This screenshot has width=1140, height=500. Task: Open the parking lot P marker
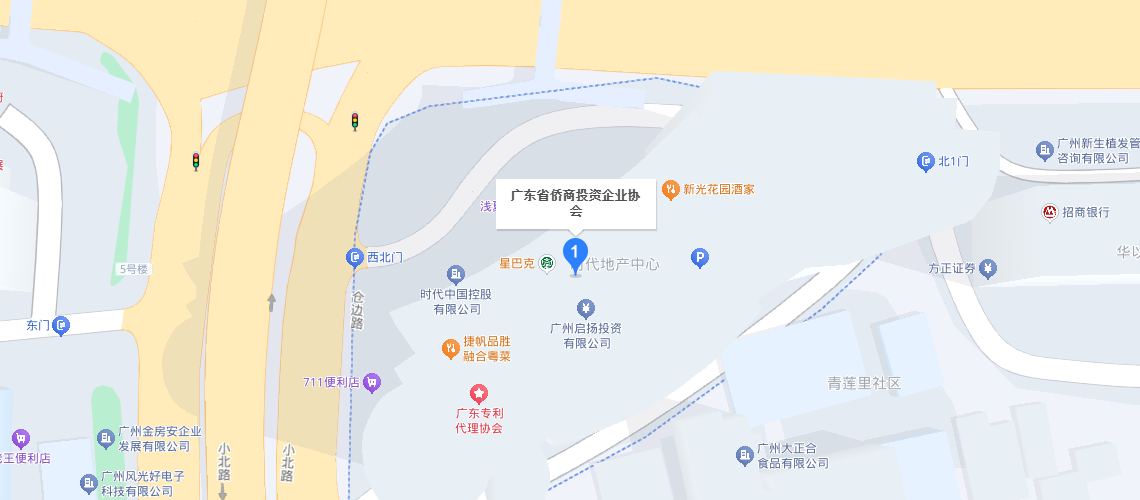[700, 259]
